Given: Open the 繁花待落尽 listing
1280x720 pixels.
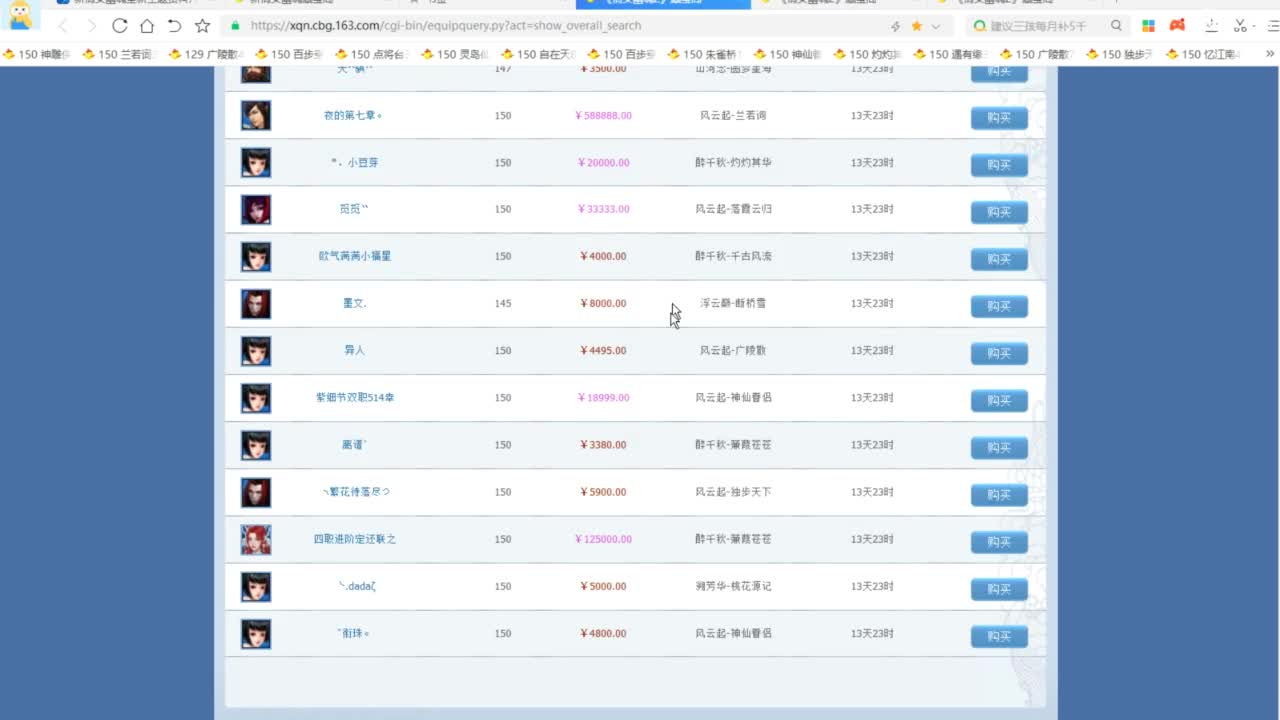Looking at the screenshot, I should point(356,492).
